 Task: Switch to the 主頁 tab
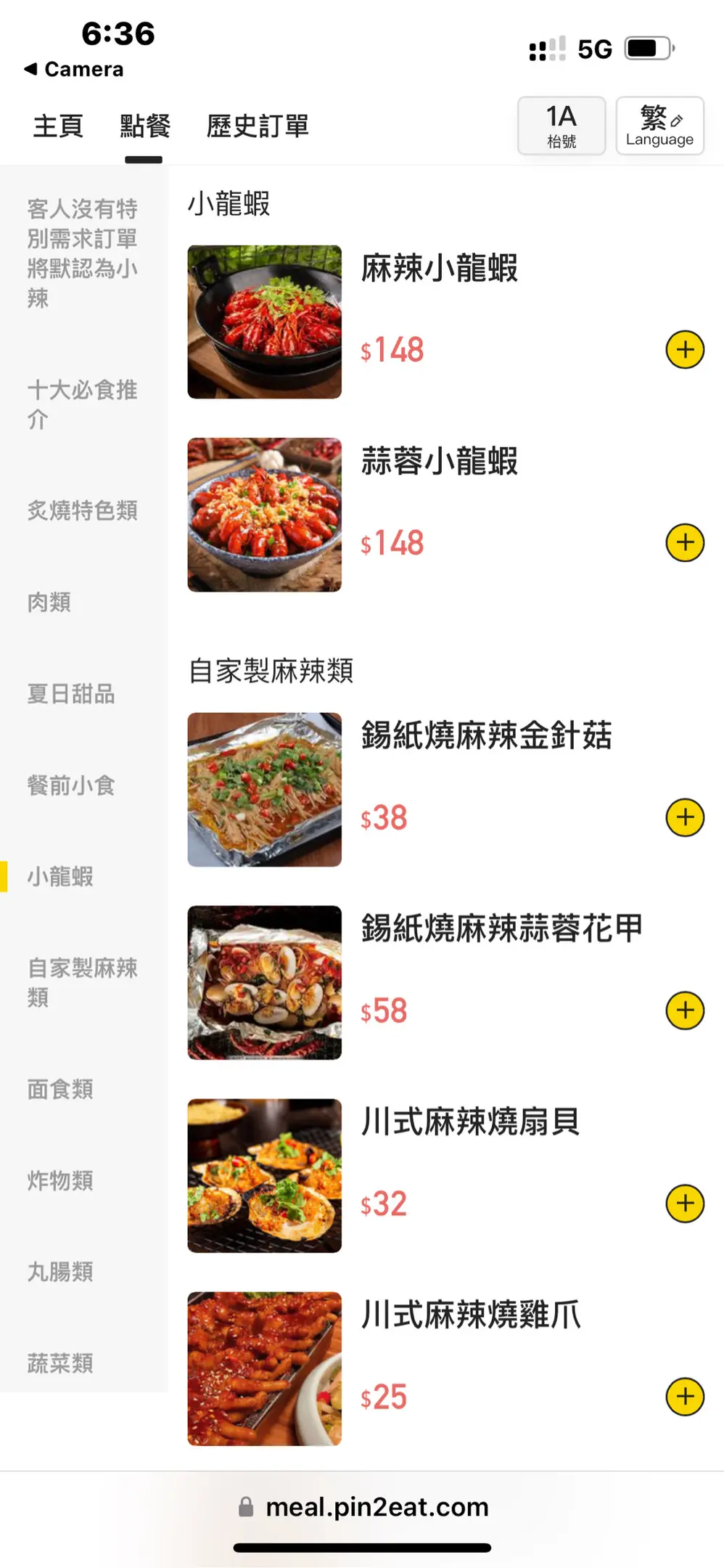58,126
